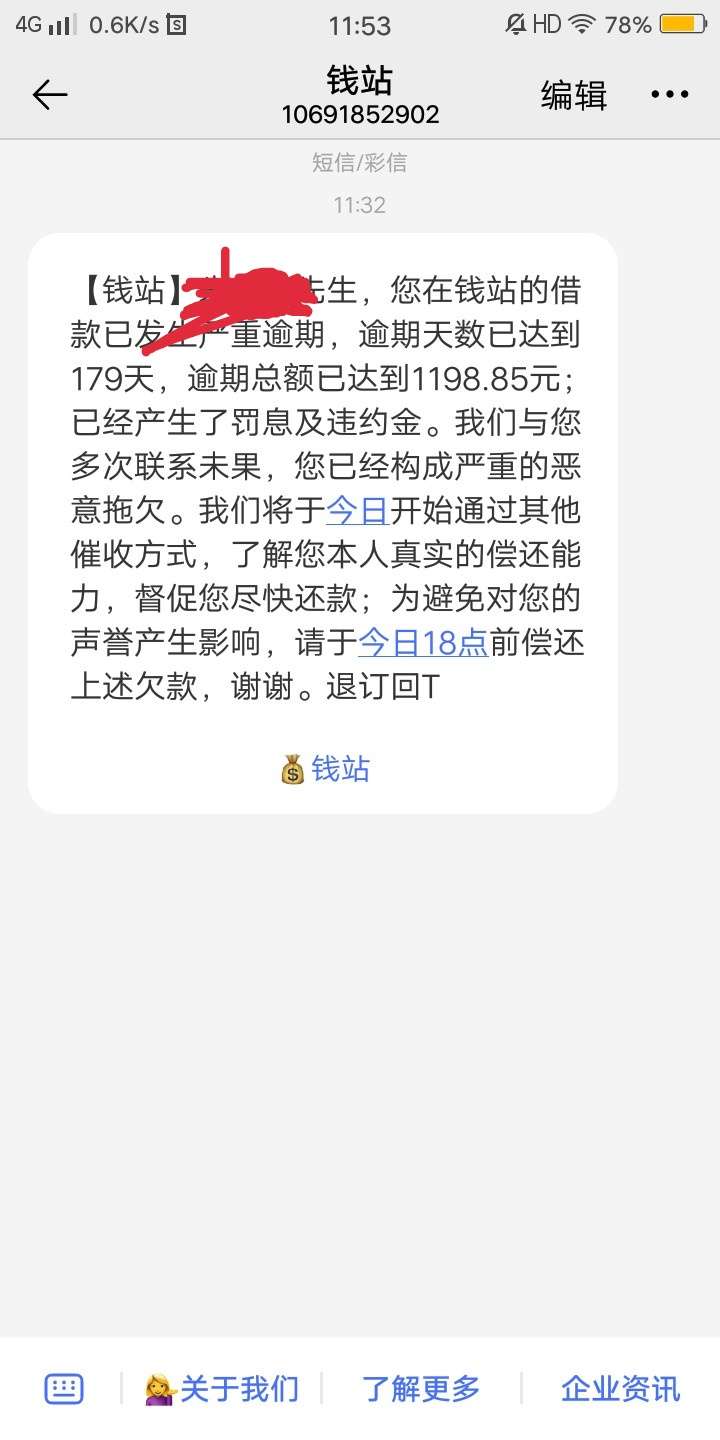The width and height of the screenshot is (720, 1440).
Task: Open the three-dot overflow menu
Action: (669, 95)
